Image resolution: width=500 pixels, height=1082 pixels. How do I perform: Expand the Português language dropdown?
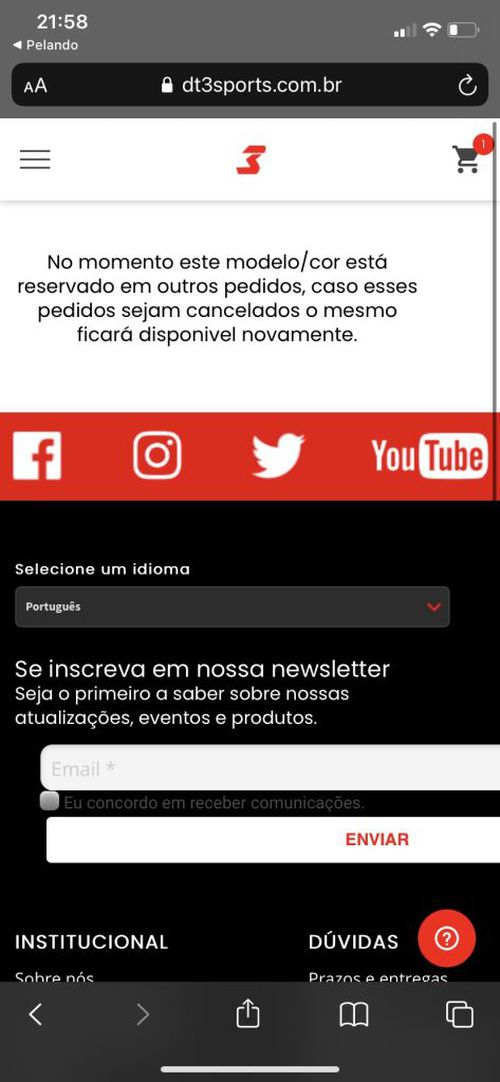click(x=232, y=607)
